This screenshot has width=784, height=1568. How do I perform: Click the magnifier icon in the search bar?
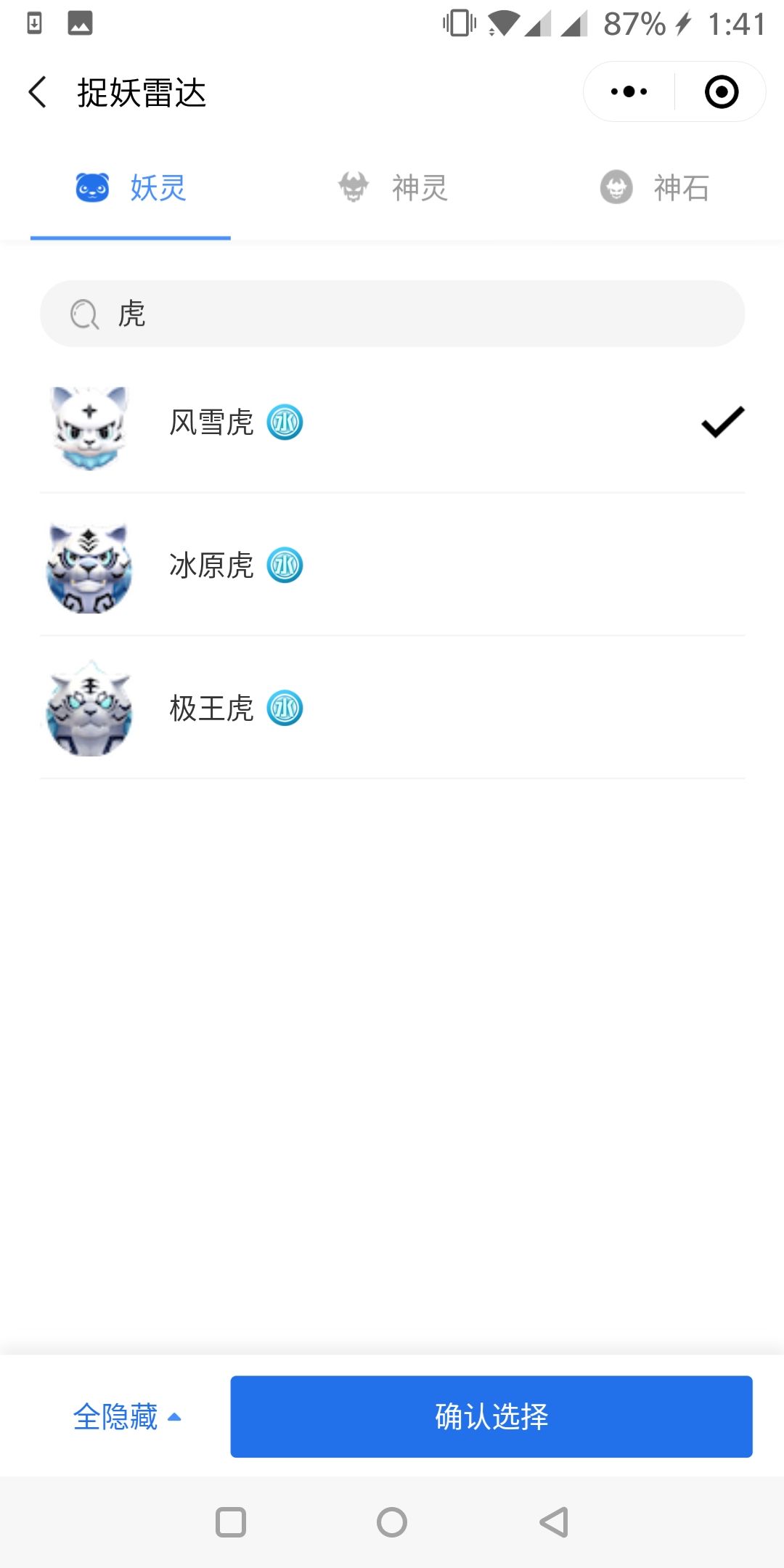[84, 314]
